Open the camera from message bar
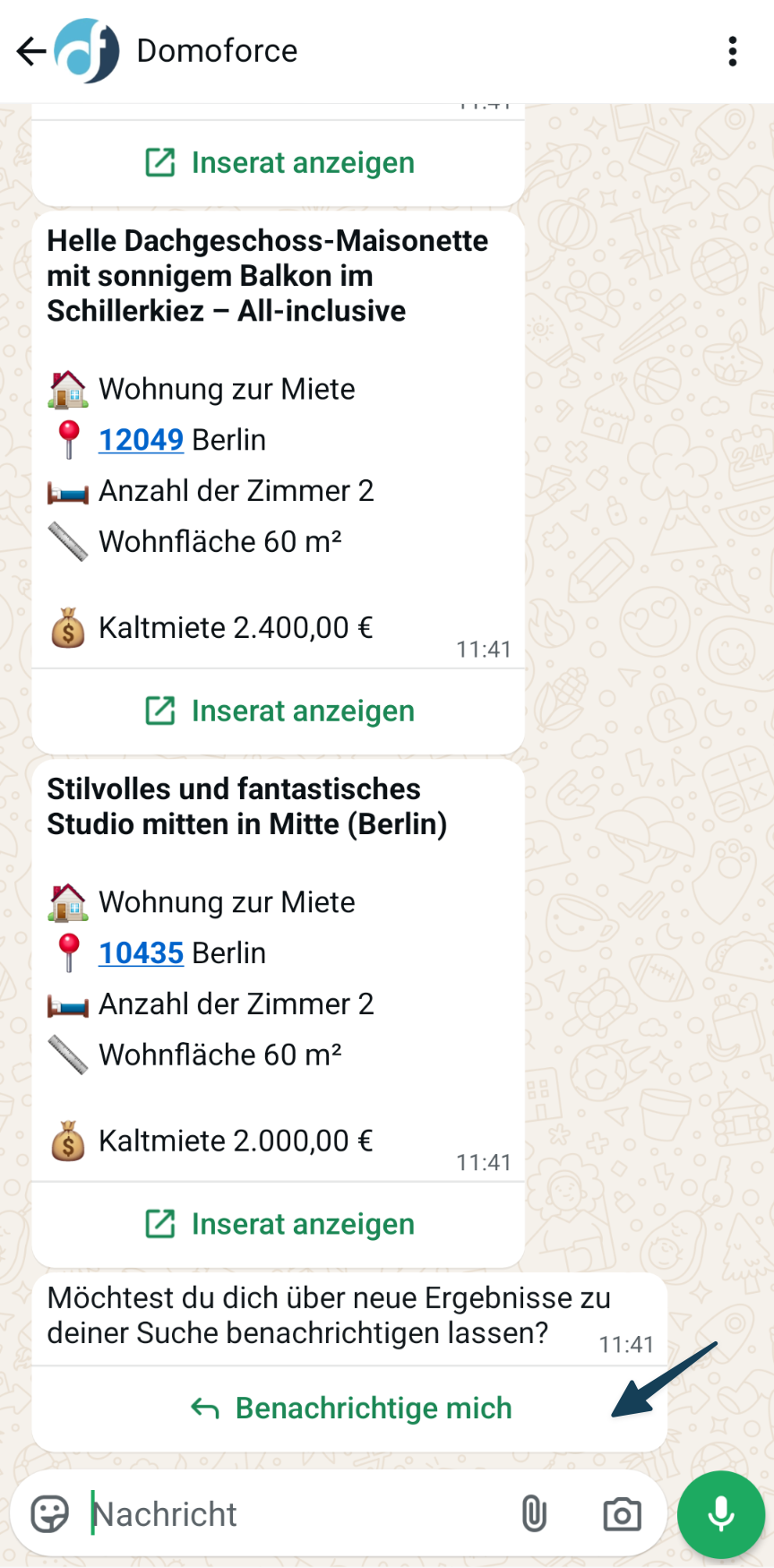Image resolution: width=774 pixels, height=1568 pixels. 622,1514
